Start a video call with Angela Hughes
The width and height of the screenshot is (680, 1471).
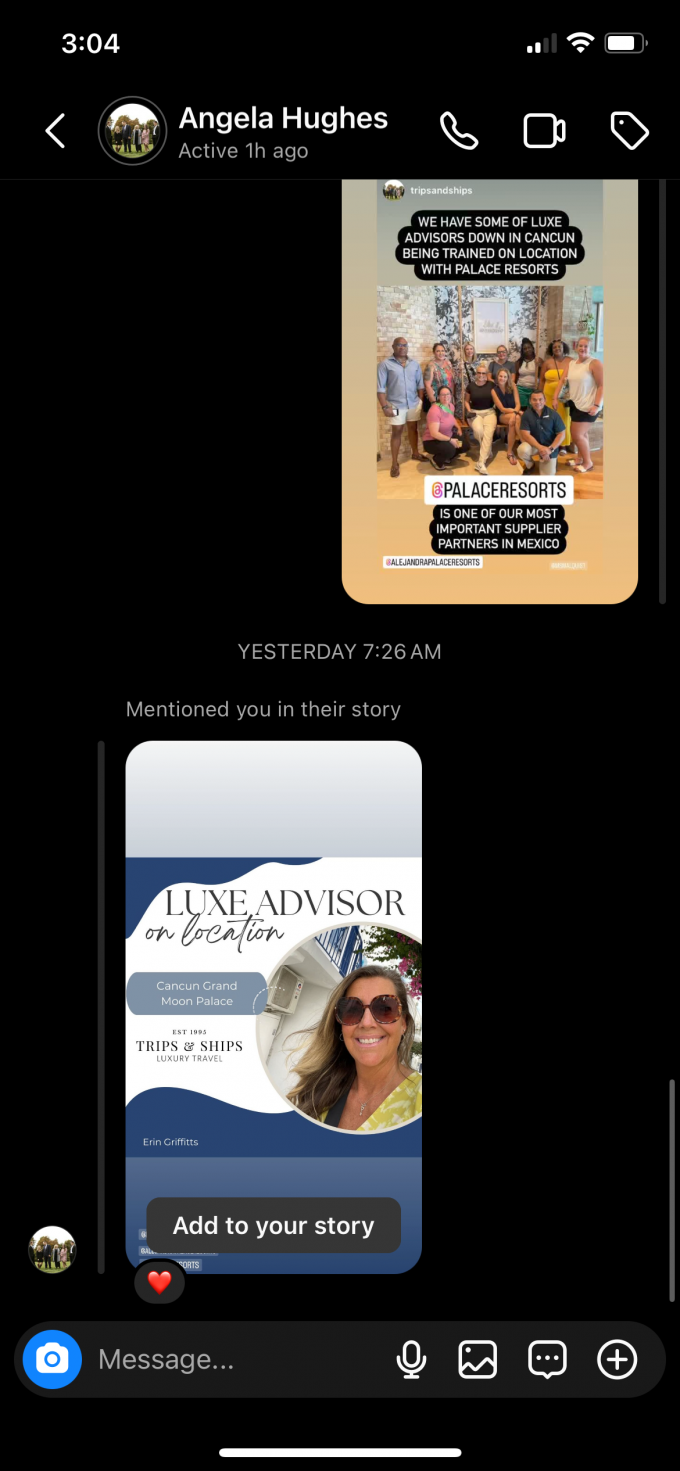pyautogui.click(x=544, y=131)
